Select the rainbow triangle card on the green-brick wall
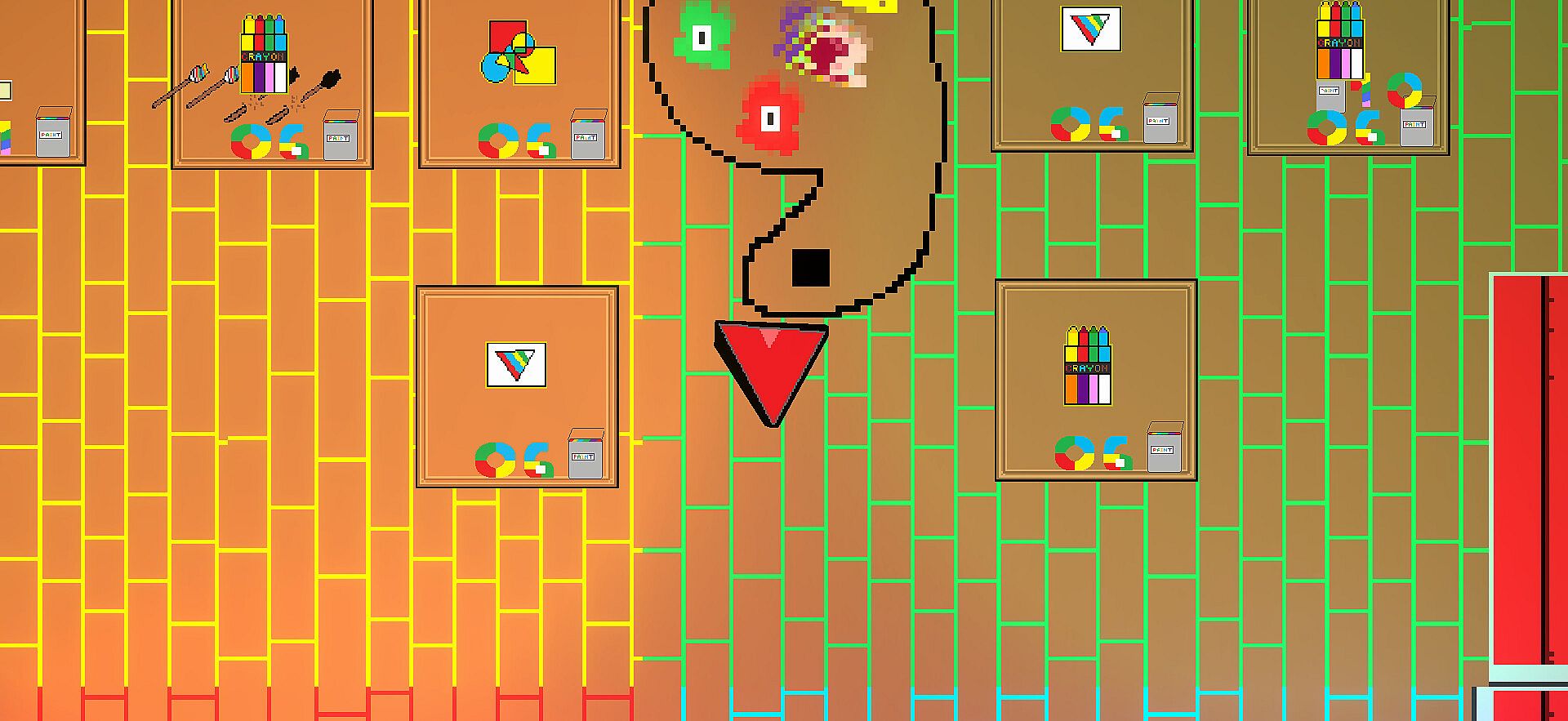The width and height of the screenshot is (1568, 721). [x=1092, y=72]
